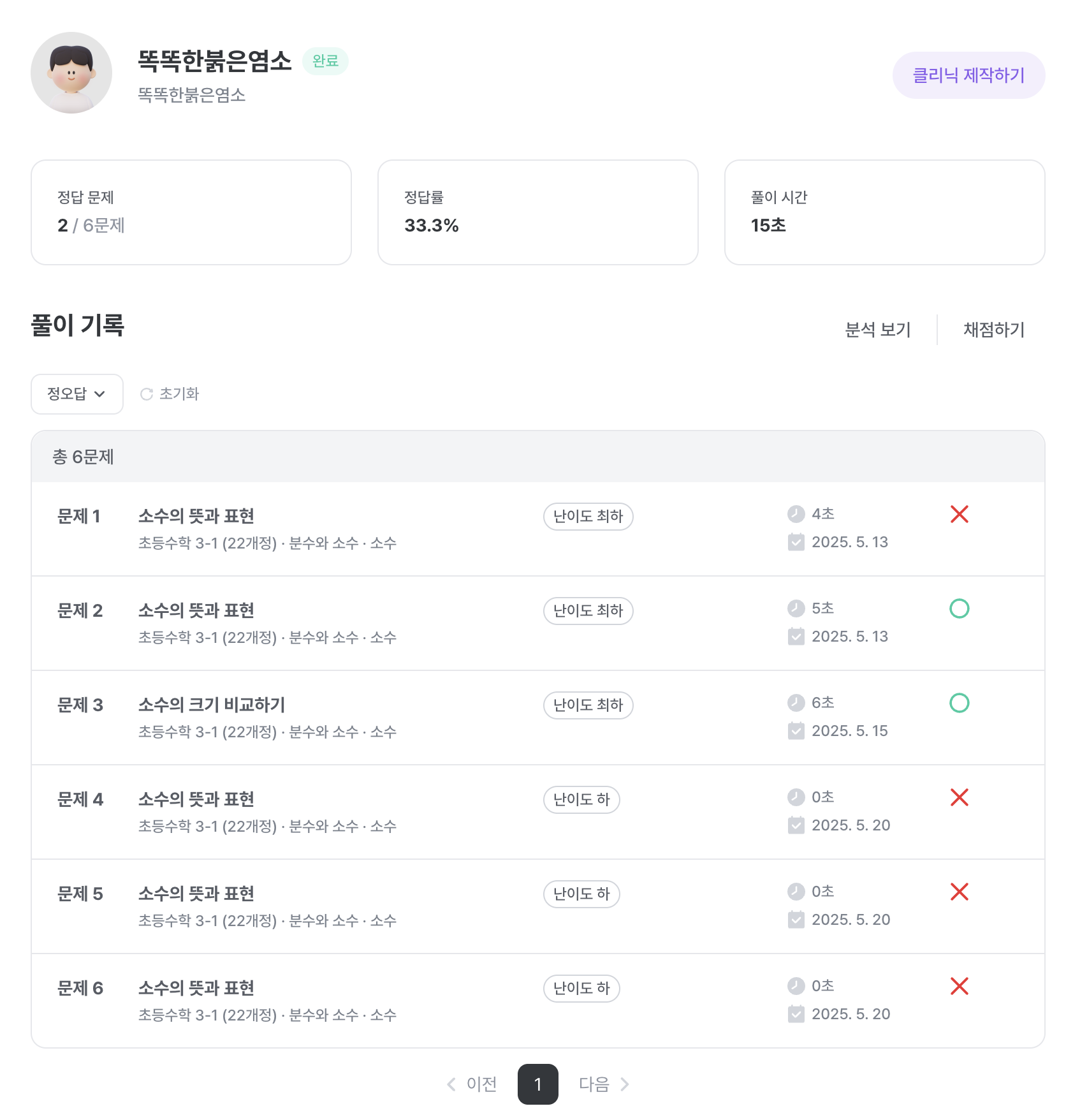Click the student profile avatar
The height and width of the screenshot is (1120, 1066).
(71, 73)
